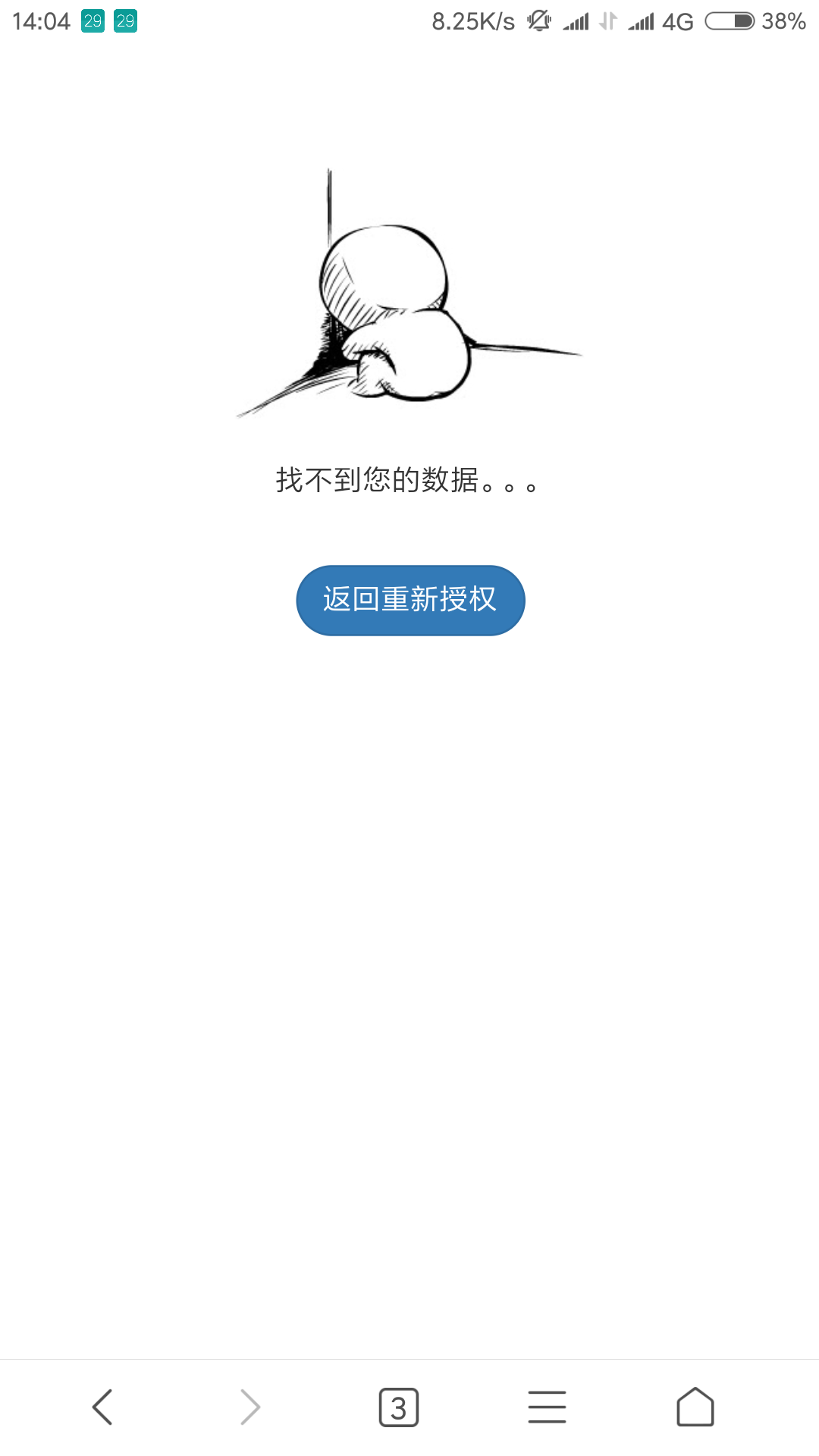
Task: Go back to the previous page
Action: (x=102, y=1407)
